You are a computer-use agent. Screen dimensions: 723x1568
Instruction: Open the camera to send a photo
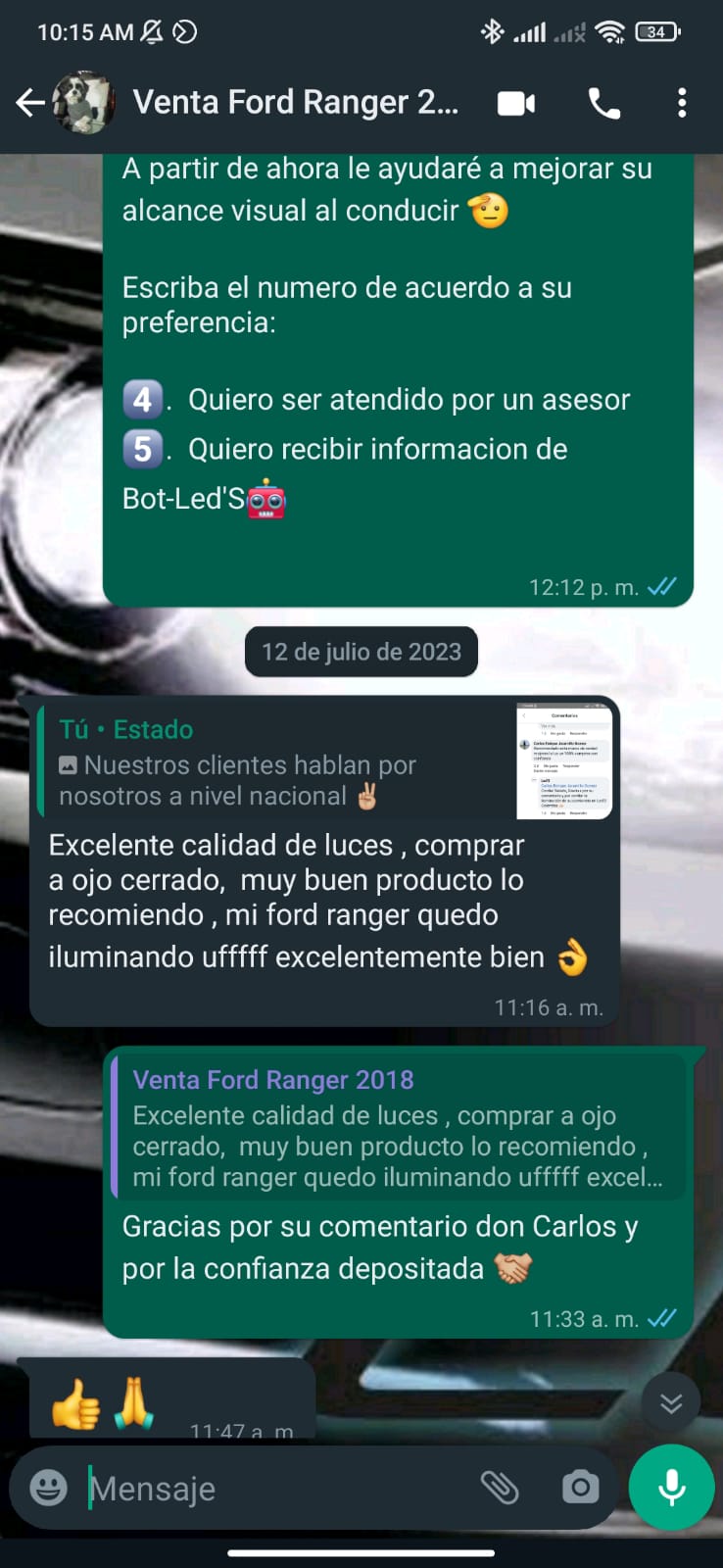580,1488
